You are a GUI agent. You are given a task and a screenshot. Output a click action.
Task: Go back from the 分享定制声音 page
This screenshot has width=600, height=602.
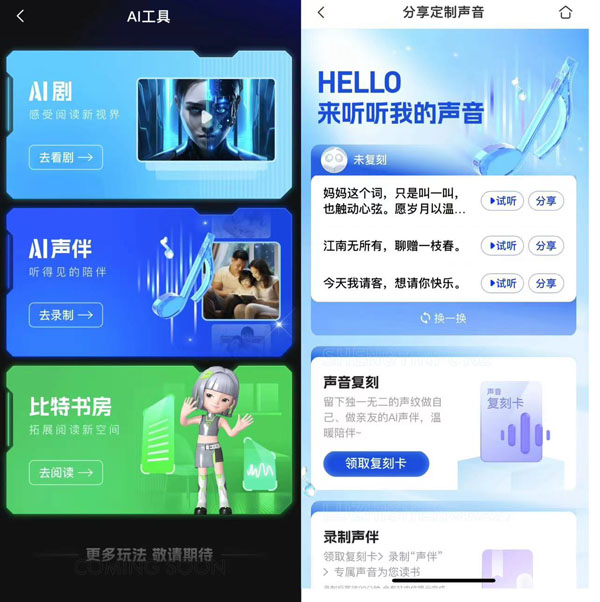coord(320,13)
